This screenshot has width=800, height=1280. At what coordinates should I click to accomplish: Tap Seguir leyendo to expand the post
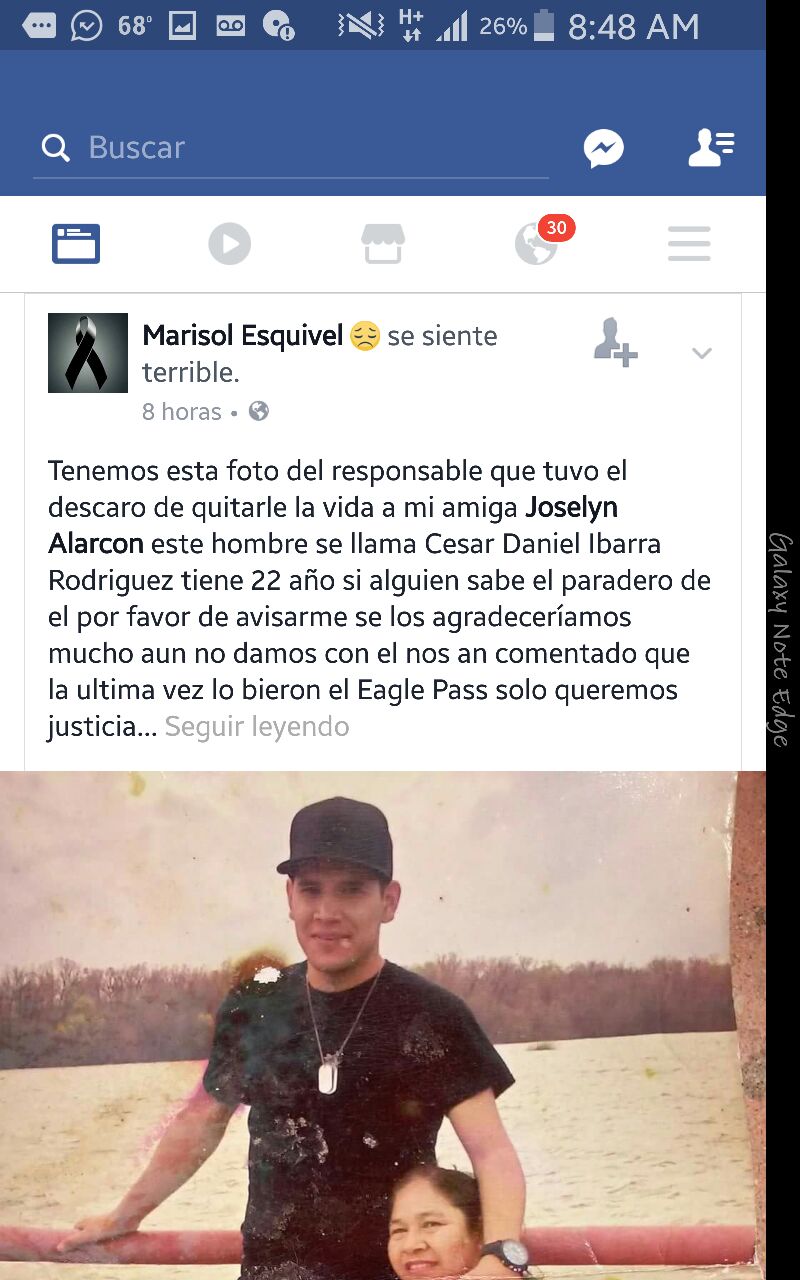tap(257, 727)
